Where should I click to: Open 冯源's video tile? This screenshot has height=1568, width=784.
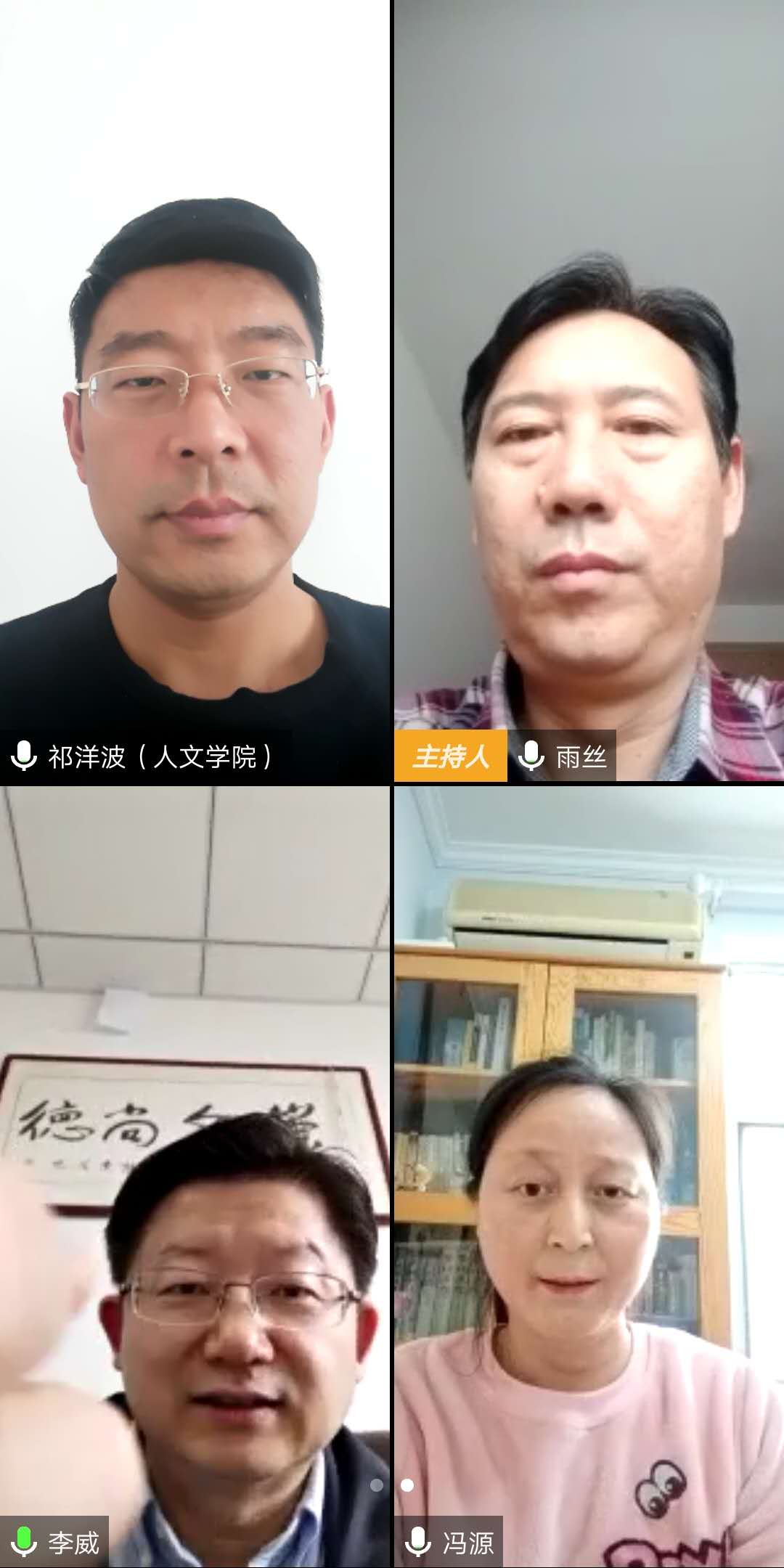[589, 1176]
